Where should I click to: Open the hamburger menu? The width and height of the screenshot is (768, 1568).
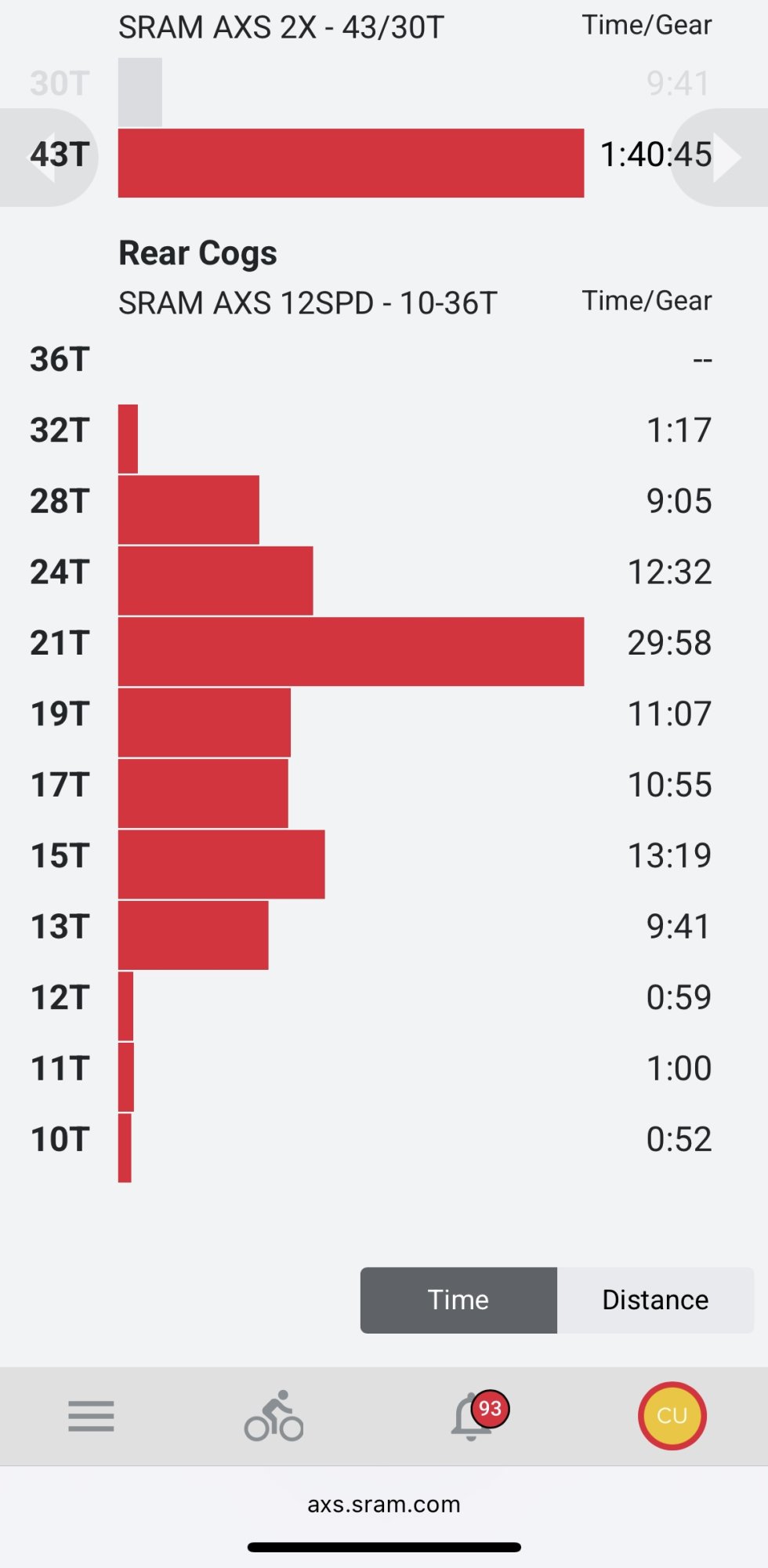pos(91,1417)
